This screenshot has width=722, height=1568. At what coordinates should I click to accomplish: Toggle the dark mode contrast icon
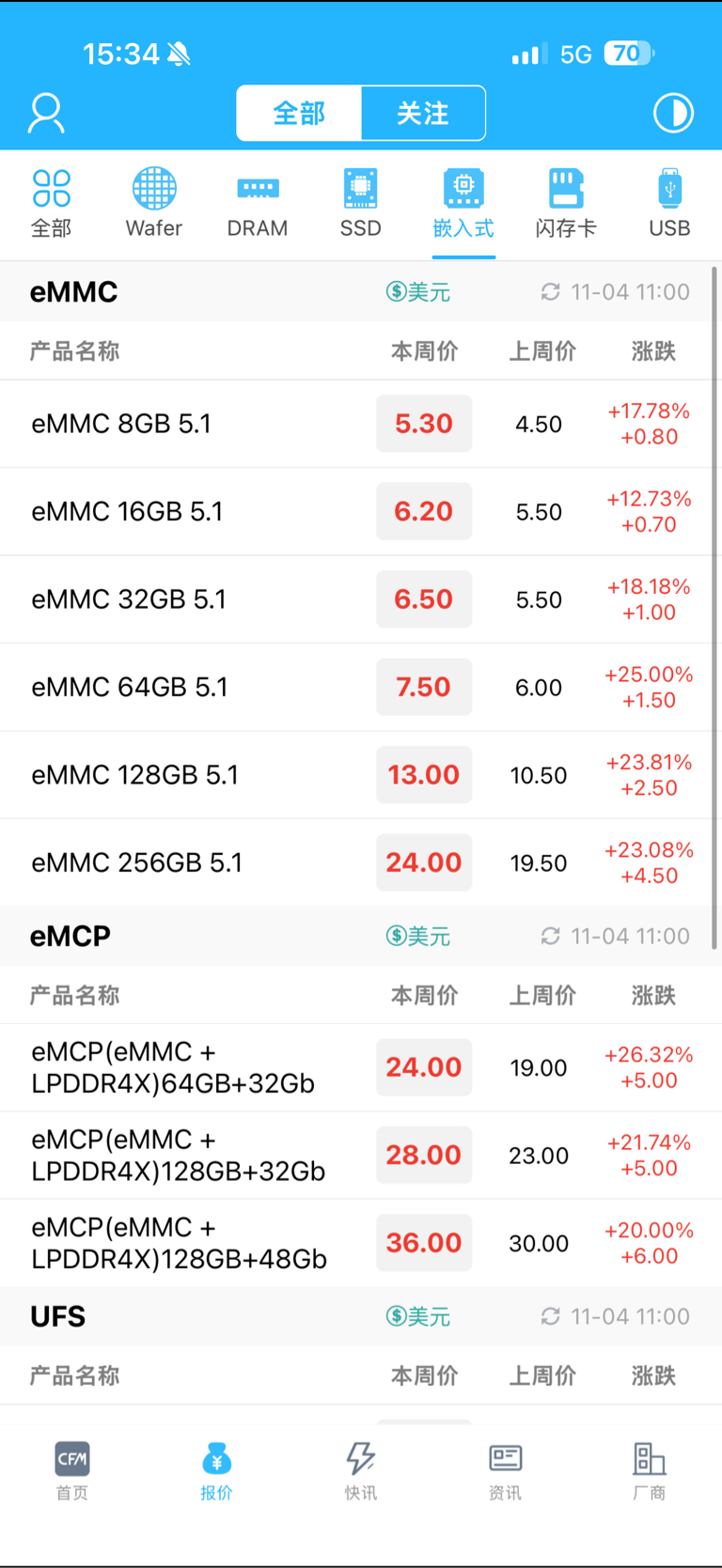[673, 114]
